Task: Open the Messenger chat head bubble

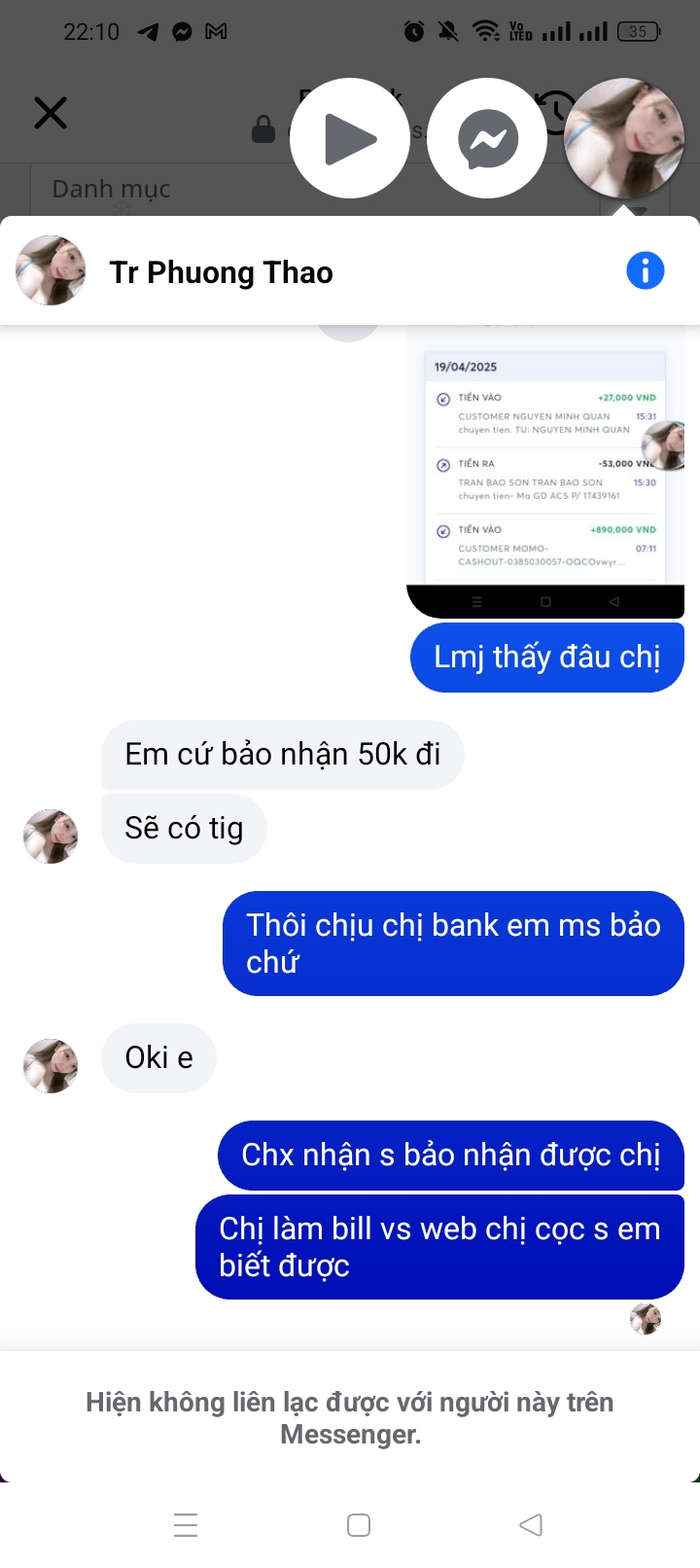Action: coord(487,138)
